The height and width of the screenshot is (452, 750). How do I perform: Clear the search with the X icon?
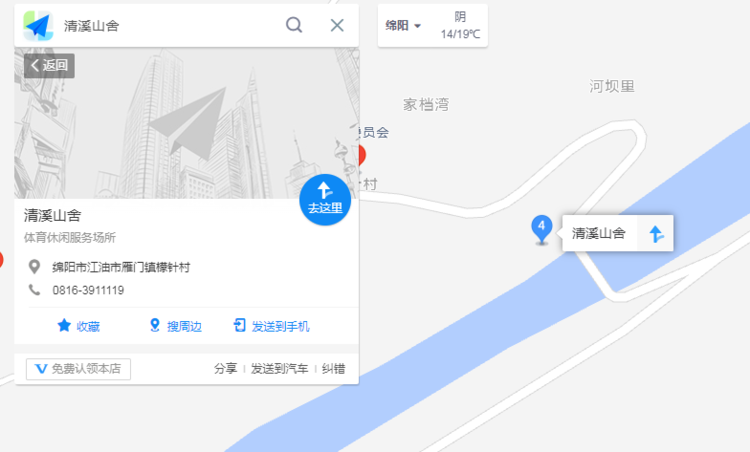[337, 25]
